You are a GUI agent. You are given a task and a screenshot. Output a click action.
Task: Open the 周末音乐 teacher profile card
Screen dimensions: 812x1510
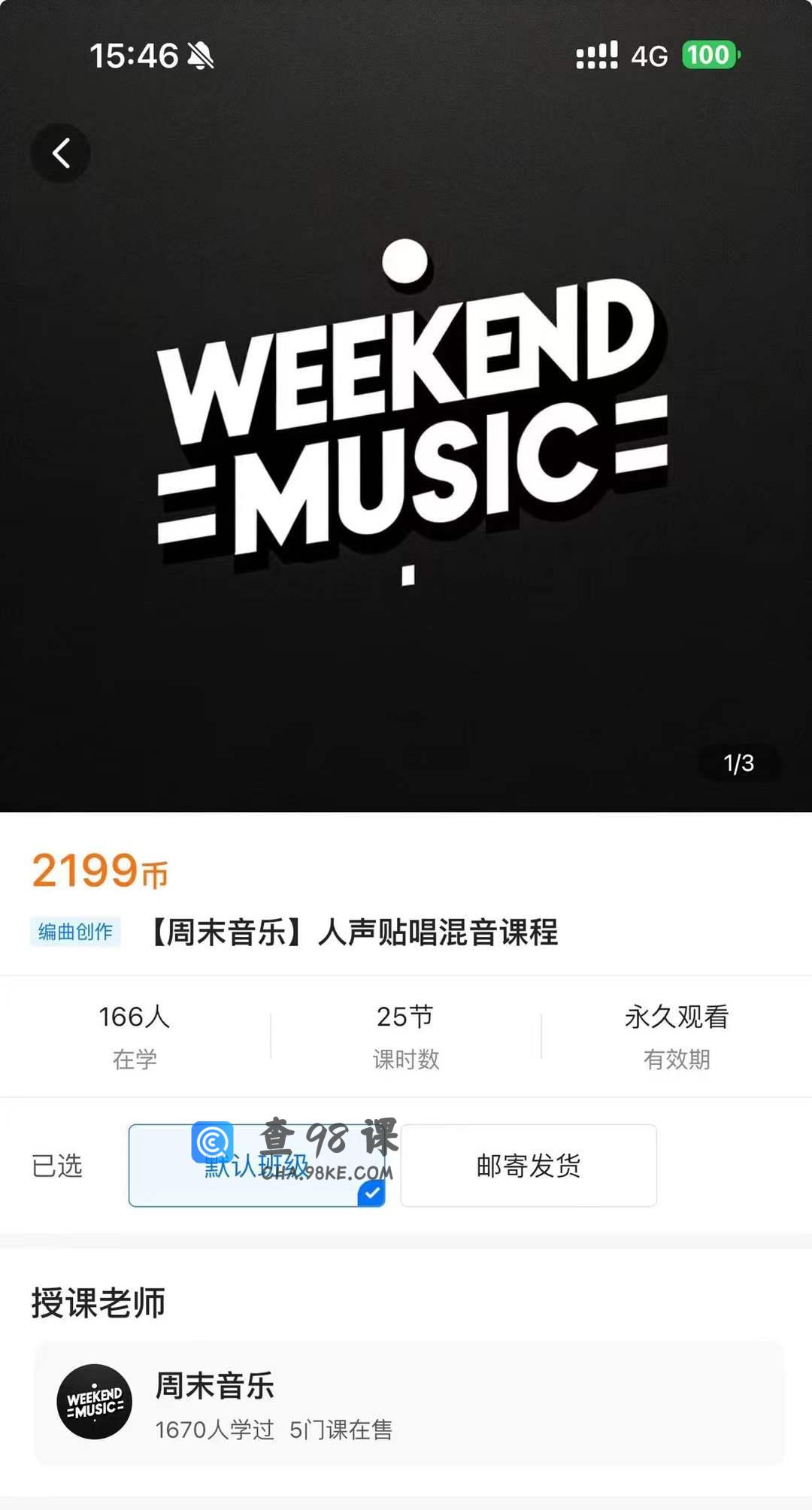409,1403
